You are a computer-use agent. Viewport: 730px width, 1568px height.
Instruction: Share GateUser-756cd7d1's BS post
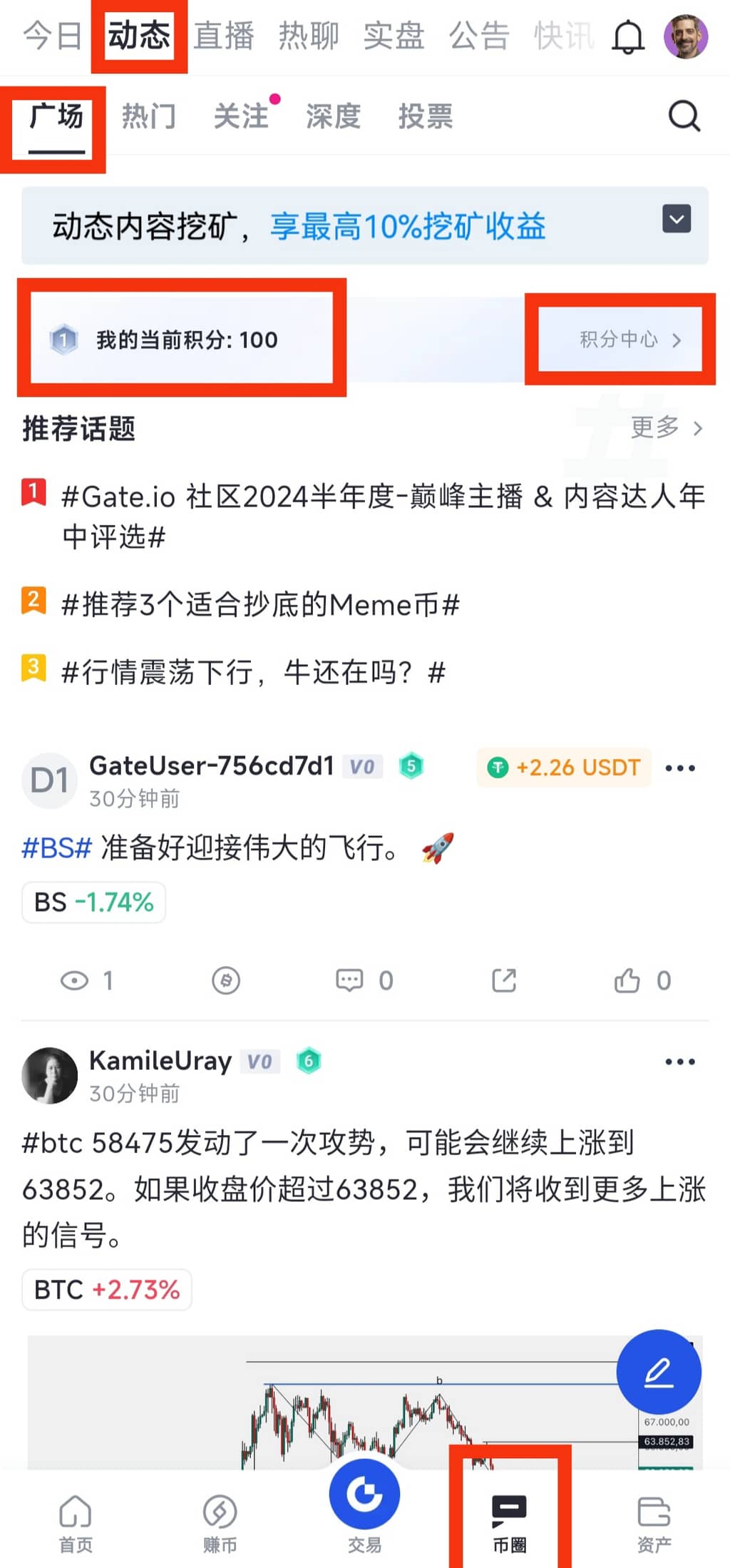coord(503,980)
